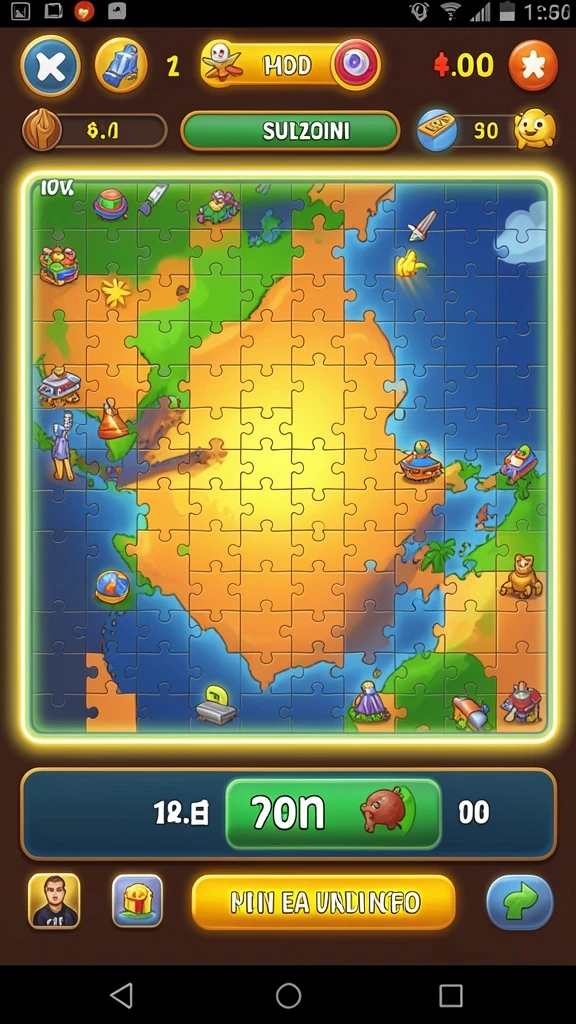Open the yellow HOD banner button
This screenshot has width=576, height=1024.
[291, 65]
